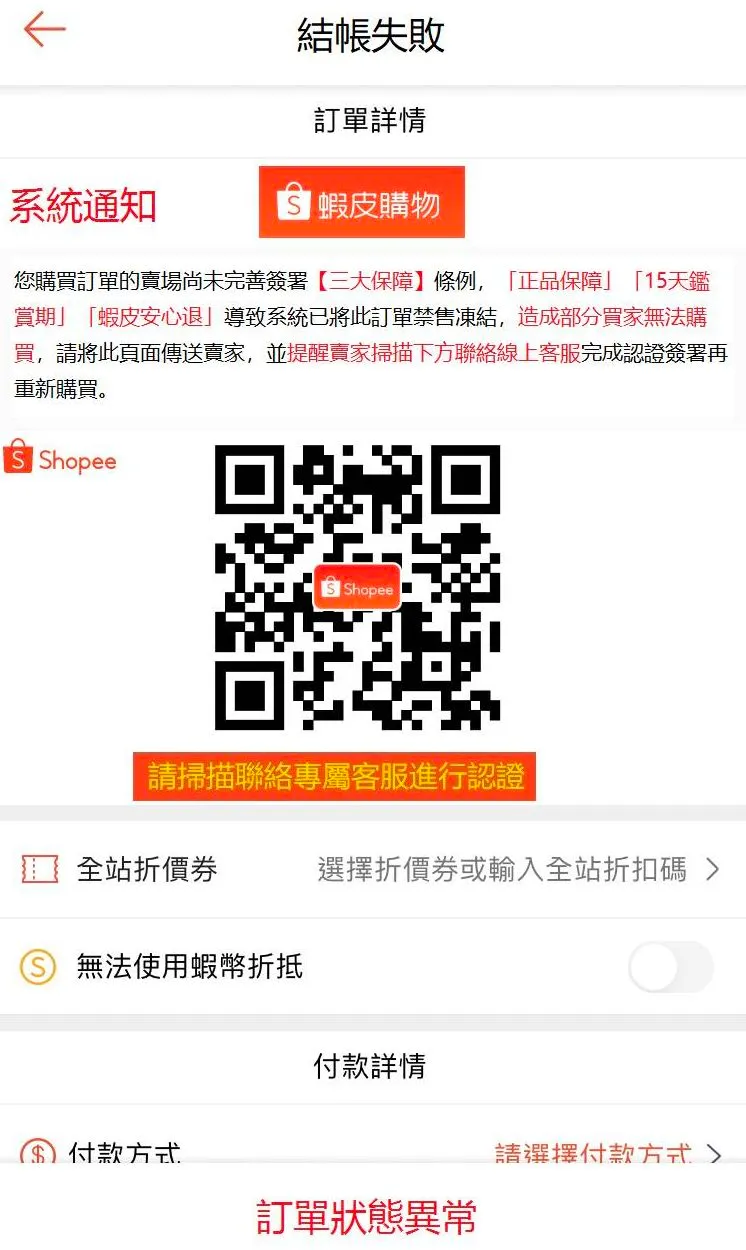746x1250 pixels.
Task: Click the 系統通知 notice heading
Action: pyautogui.click(x=80, y=205)
